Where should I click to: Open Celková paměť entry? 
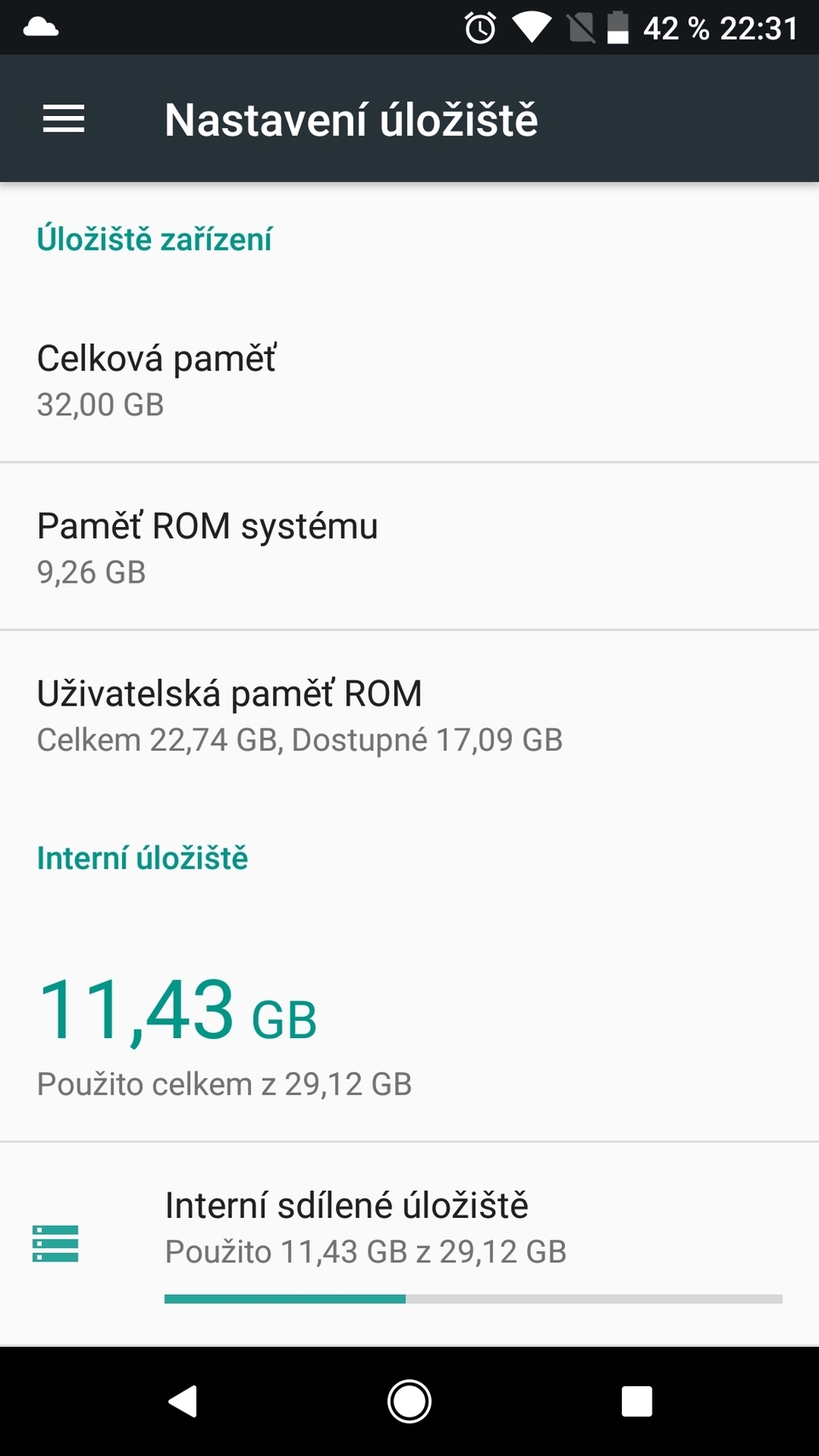click(409, 377)
